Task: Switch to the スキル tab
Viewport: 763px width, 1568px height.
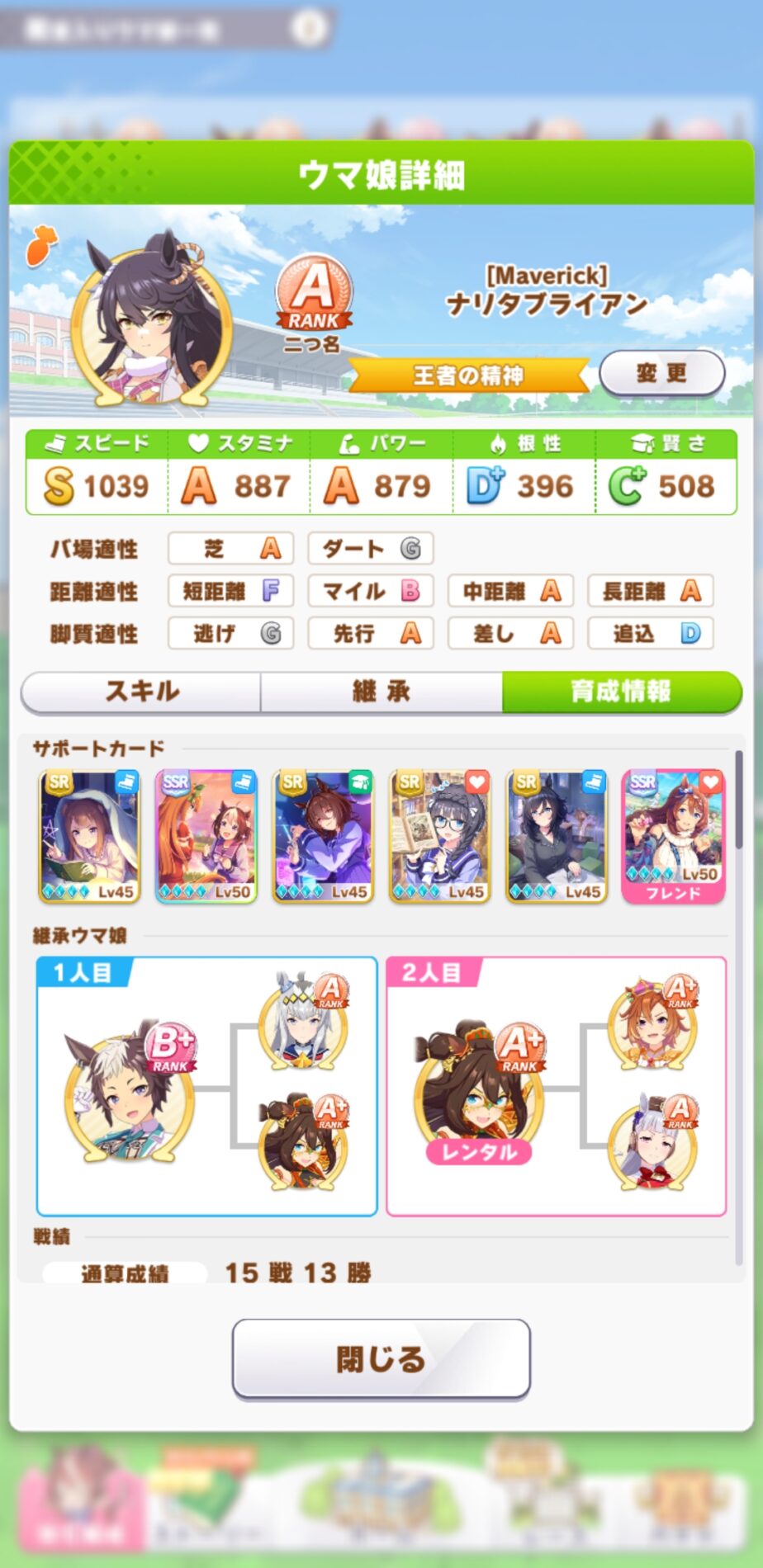Action: click(141, 691)
